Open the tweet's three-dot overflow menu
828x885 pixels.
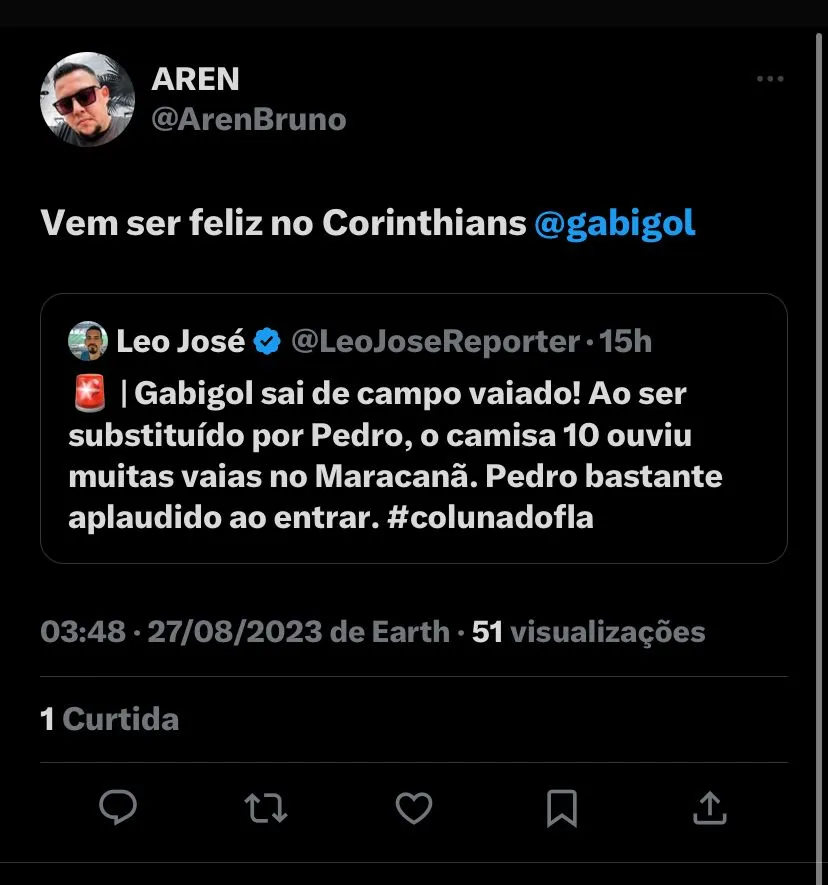[x=769, y=80]
